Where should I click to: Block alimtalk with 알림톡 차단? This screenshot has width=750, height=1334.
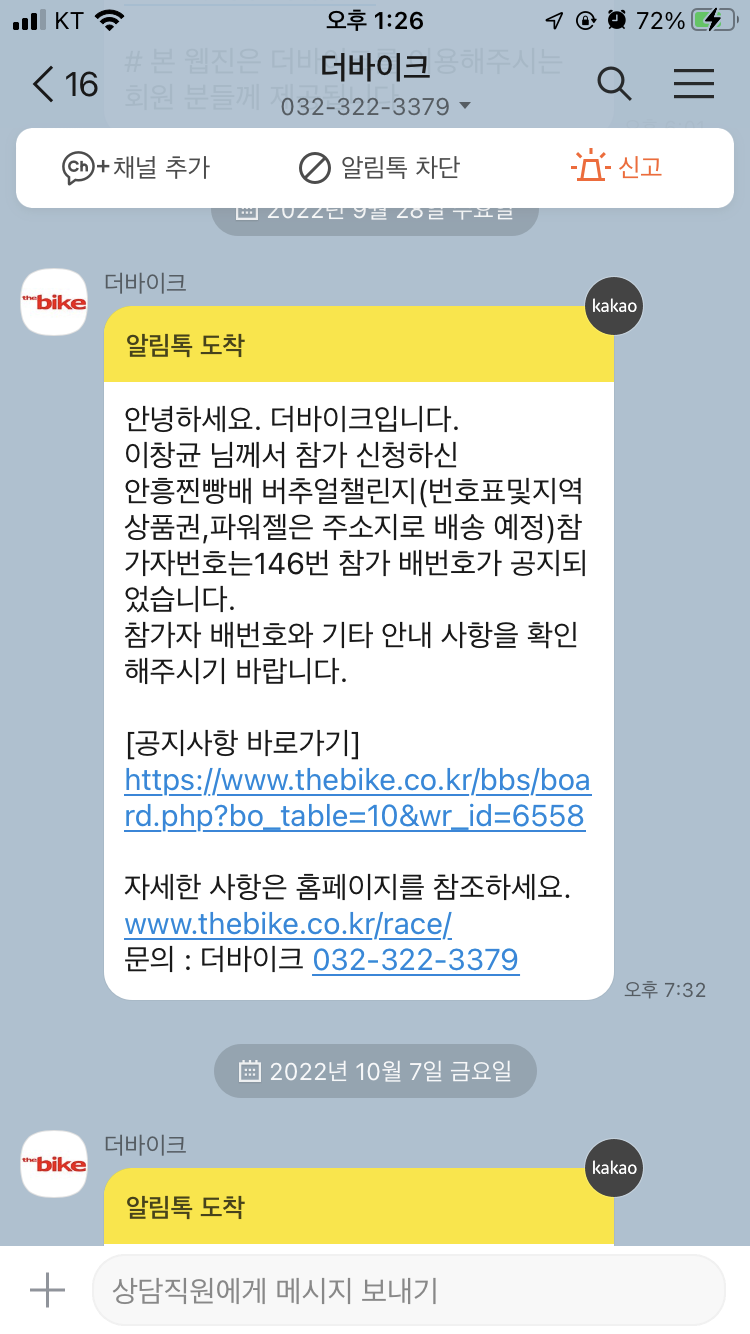click(x=379, y=167)
